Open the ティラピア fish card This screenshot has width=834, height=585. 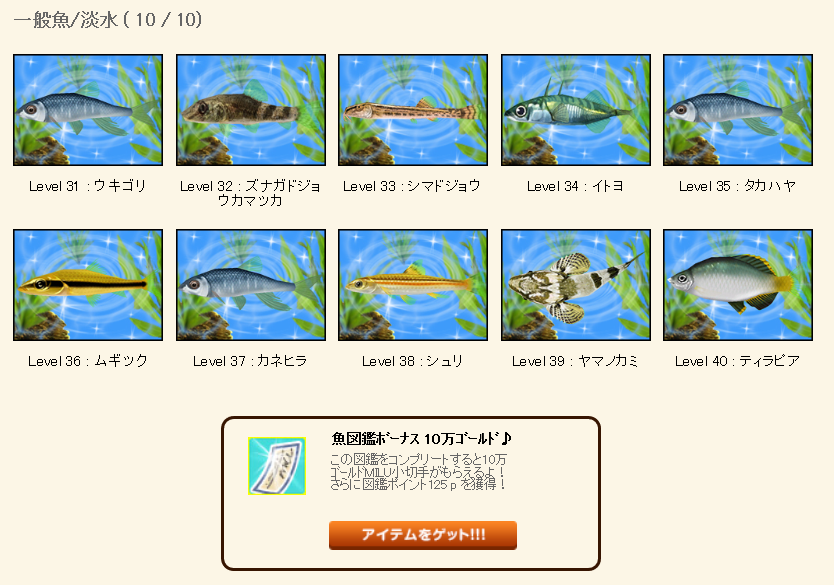[738, 285]
